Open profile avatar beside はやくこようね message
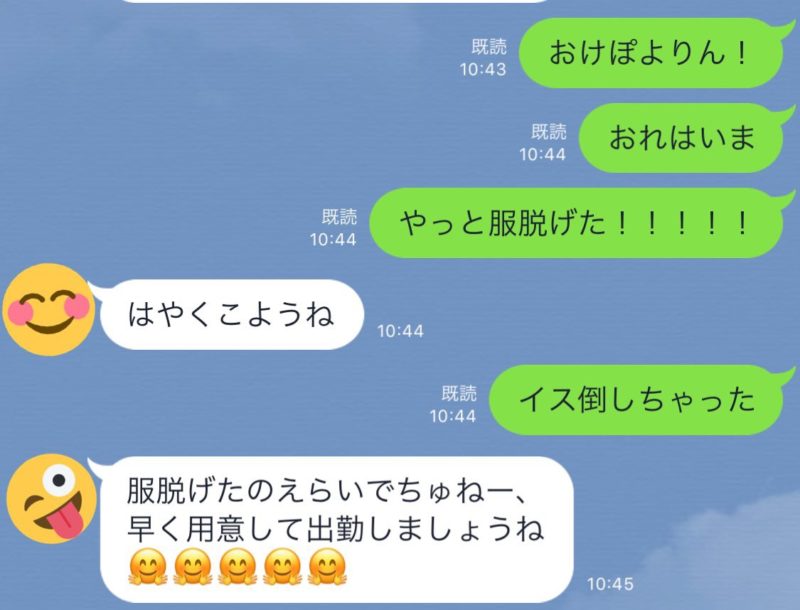 coord(47,309)
